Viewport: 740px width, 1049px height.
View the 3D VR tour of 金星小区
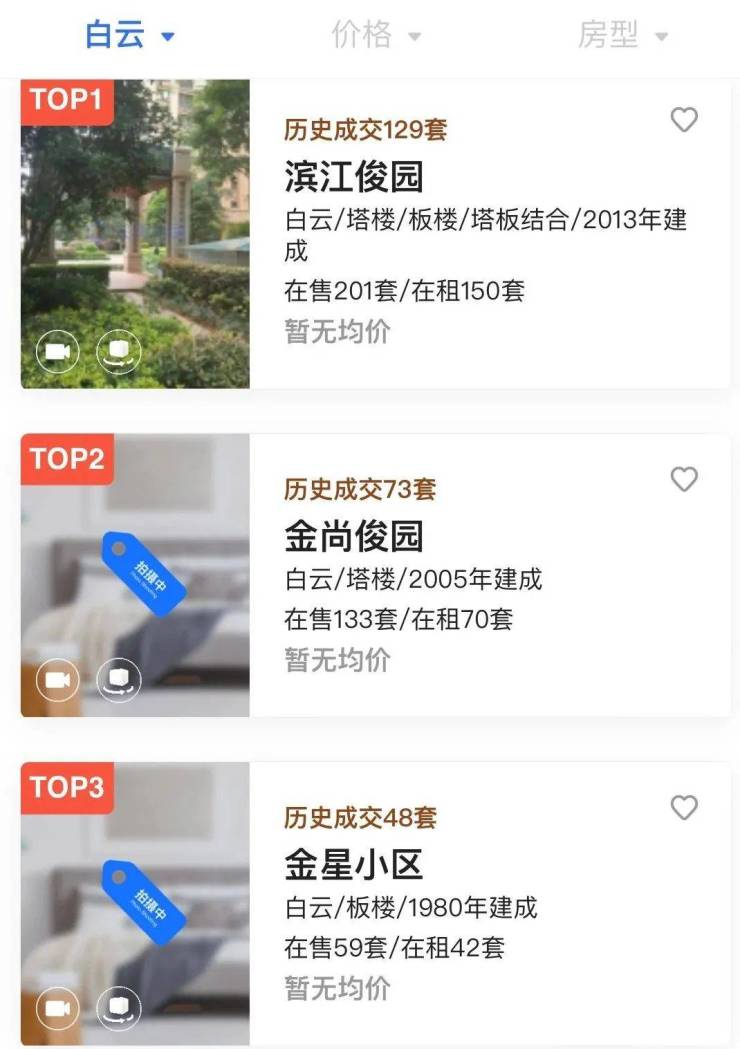point(119,1009)
